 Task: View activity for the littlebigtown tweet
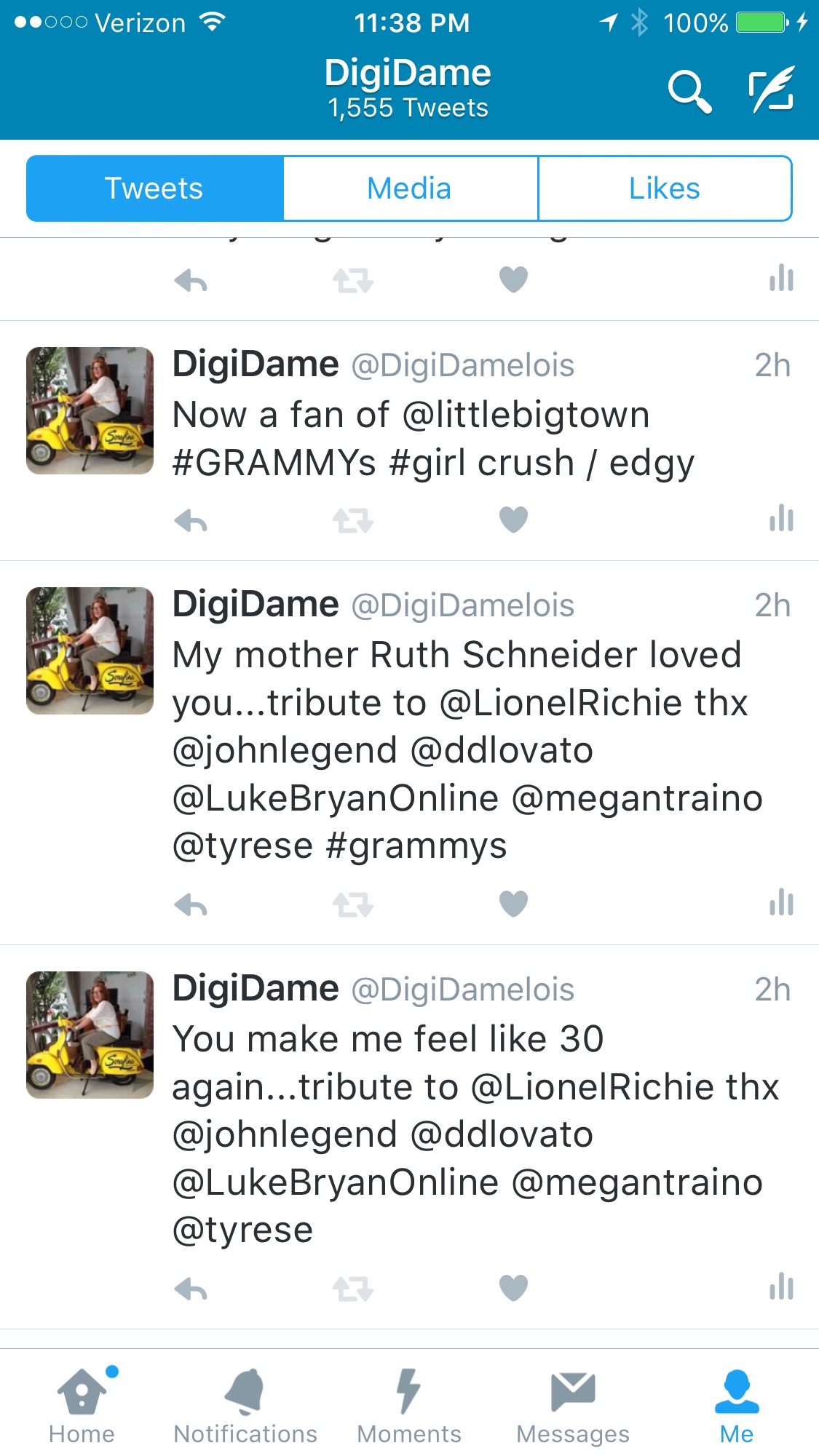click(x=781, y=520)
